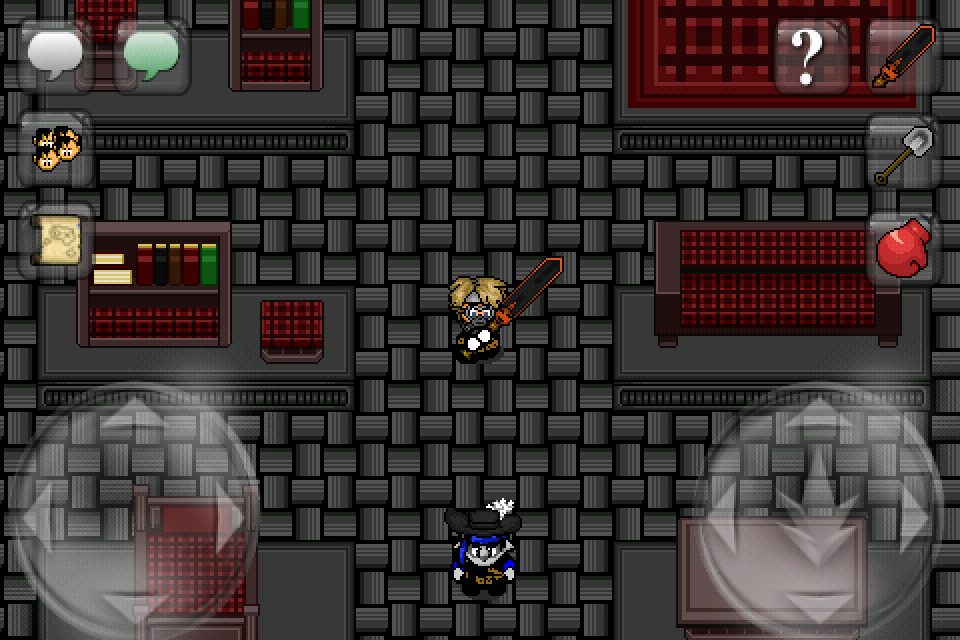Screen dimensions: 960x640
Task: Open the white speech bubble chat
Action: coord(56,55)
